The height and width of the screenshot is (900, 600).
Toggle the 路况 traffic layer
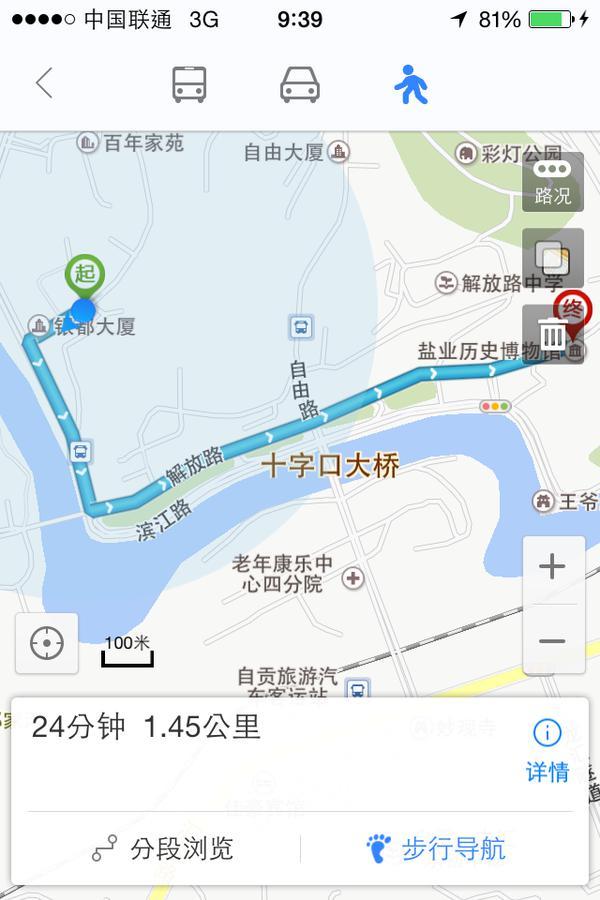pyautogui.click(x=552, y=182)
